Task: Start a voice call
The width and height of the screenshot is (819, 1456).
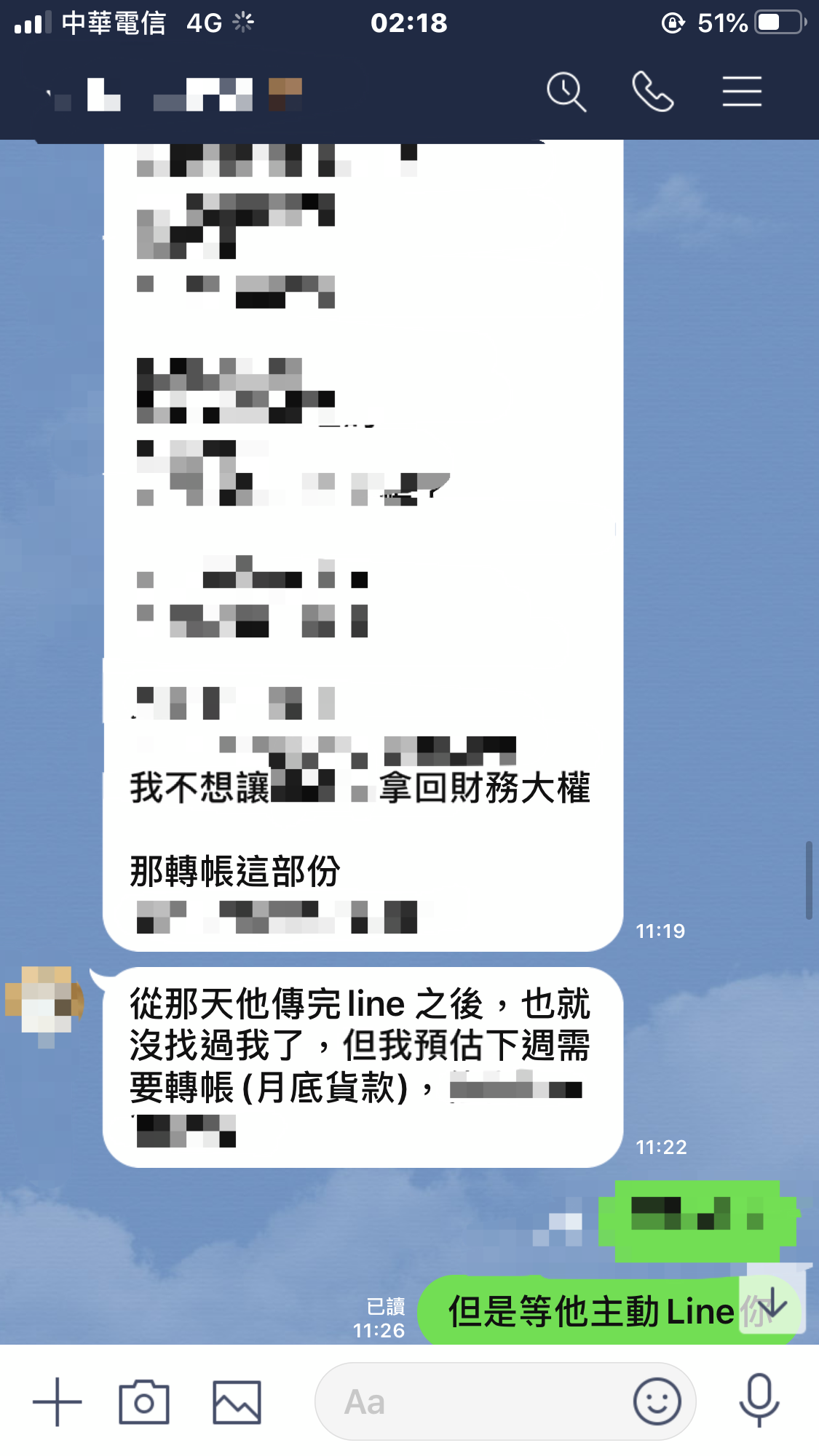Action: (x=653, y=92)
